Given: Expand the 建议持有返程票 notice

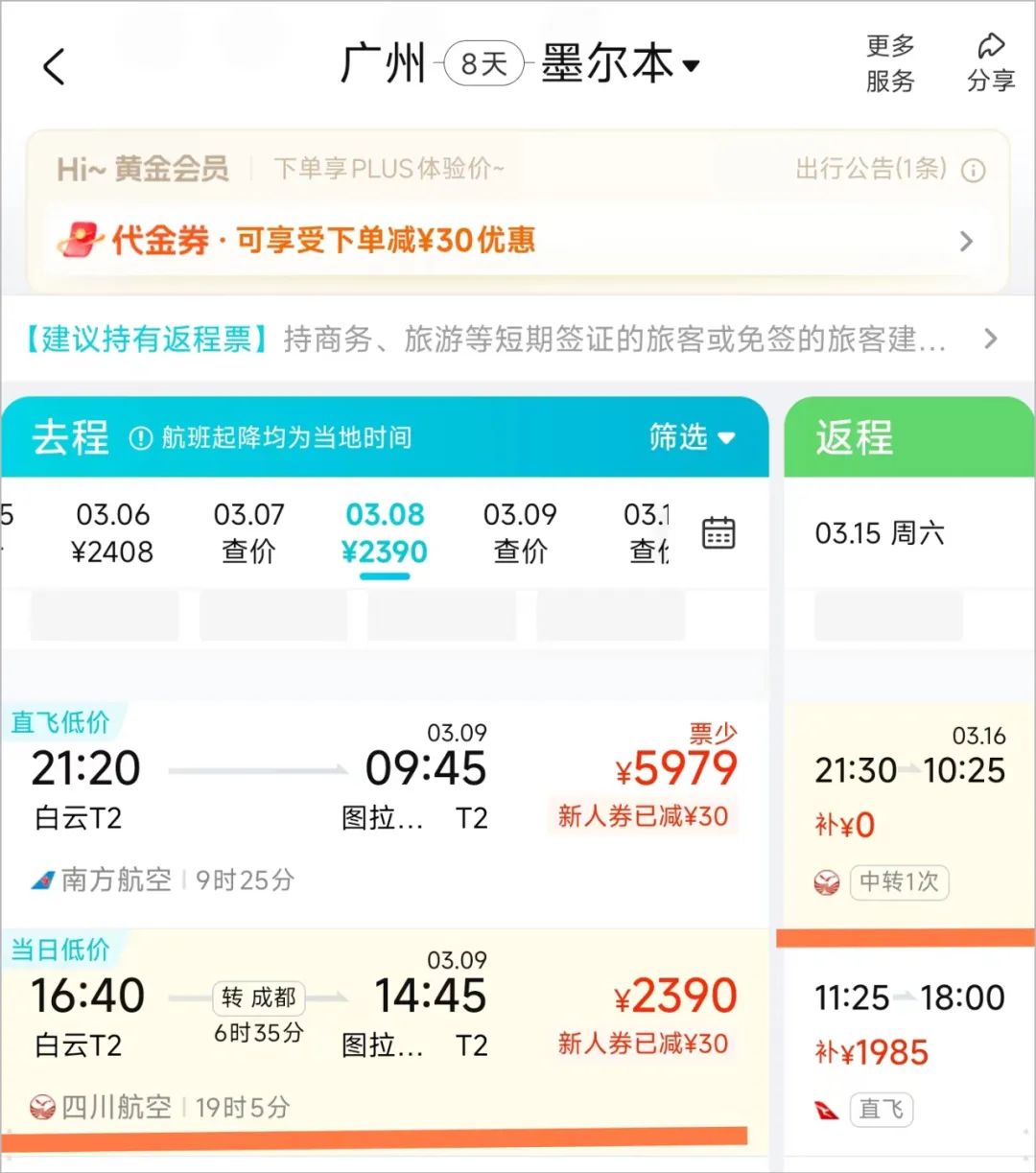Looking at the screenshot, I should pyautogui.click(x=518, y=339).
